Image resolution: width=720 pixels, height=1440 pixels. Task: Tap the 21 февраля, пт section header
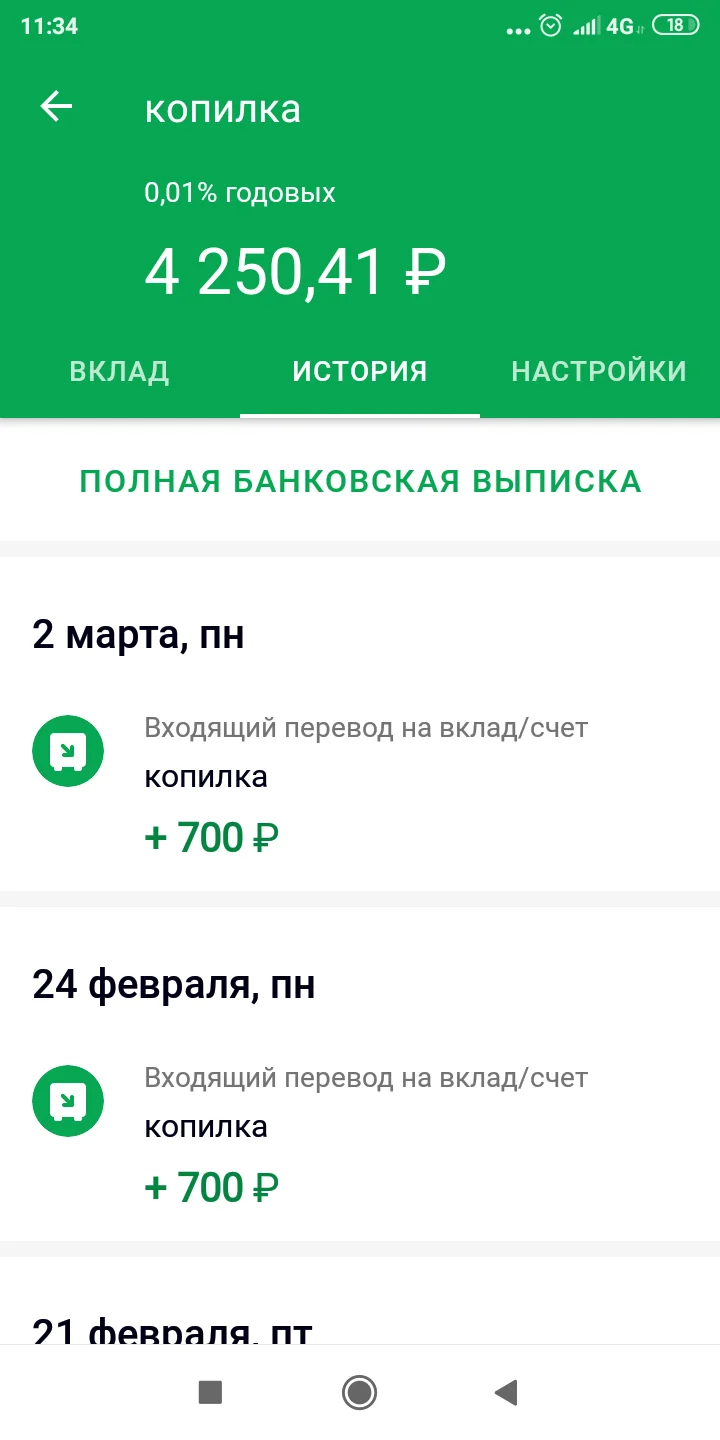coord(172,1330)
